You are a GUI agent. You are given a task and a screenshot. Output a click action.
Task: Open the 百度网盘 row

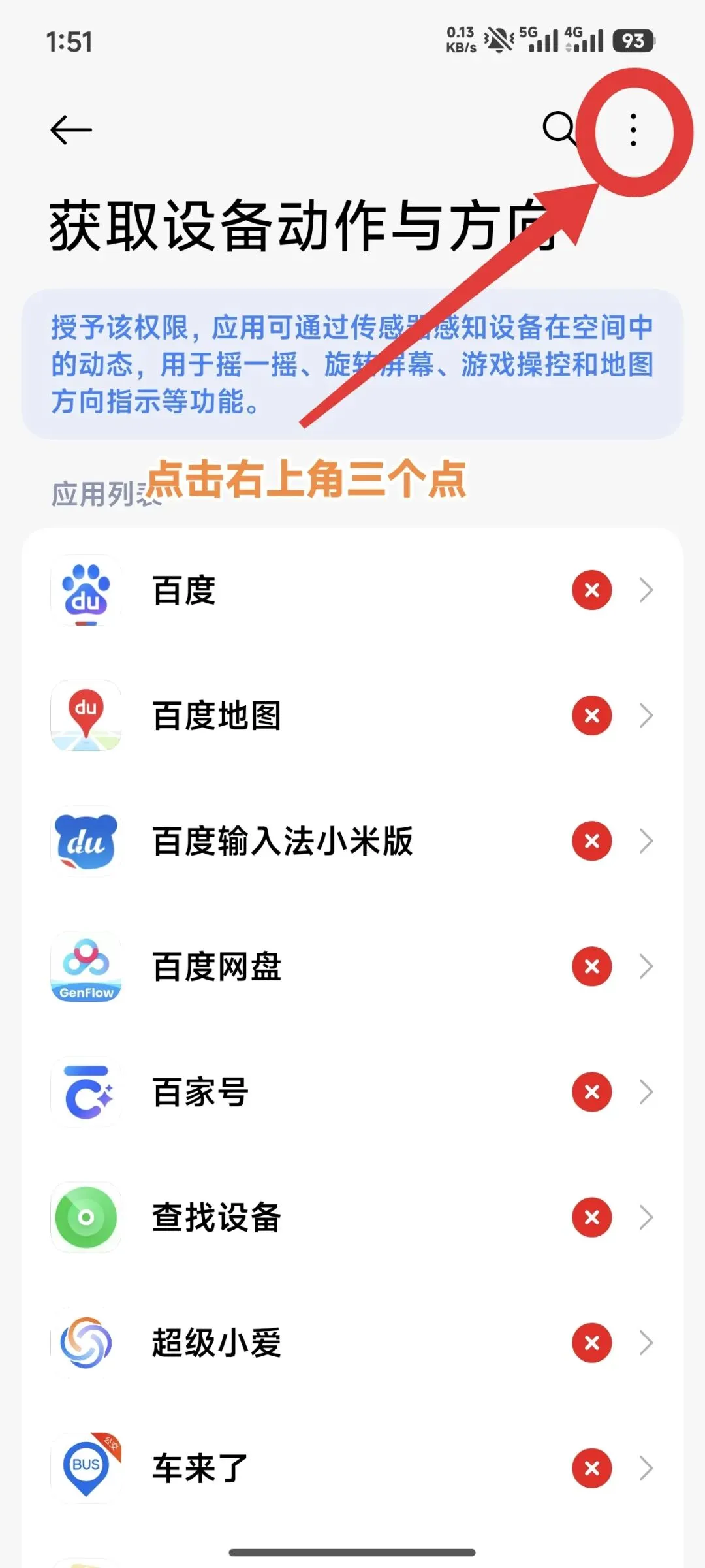[352, 967]
